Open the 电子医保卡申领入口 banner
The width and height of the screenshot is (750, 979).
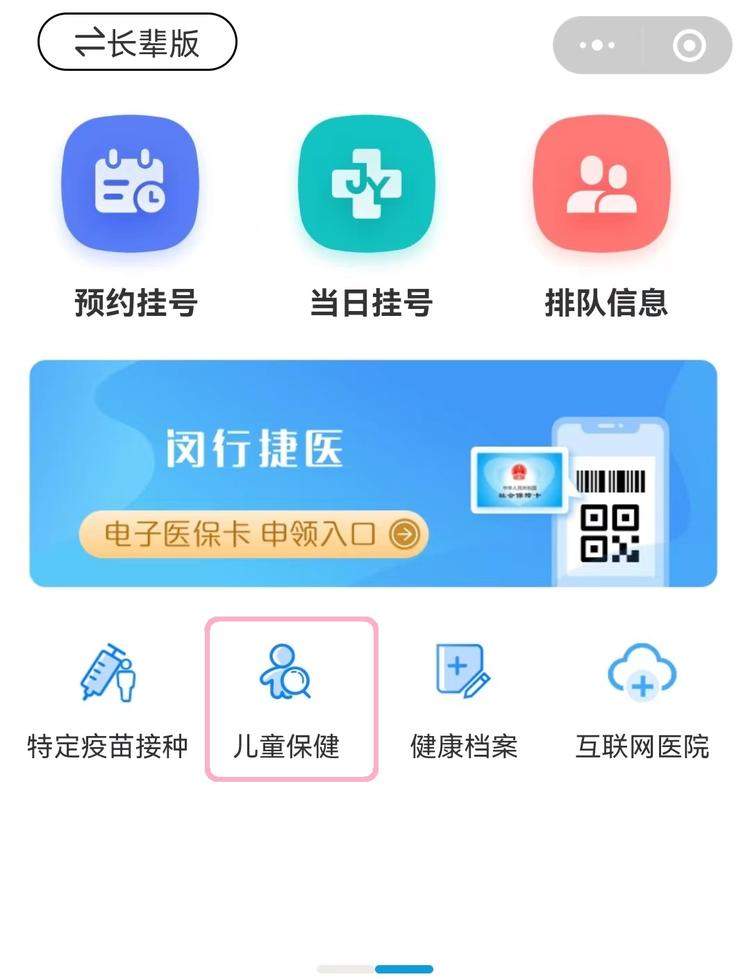click(253, 535)
